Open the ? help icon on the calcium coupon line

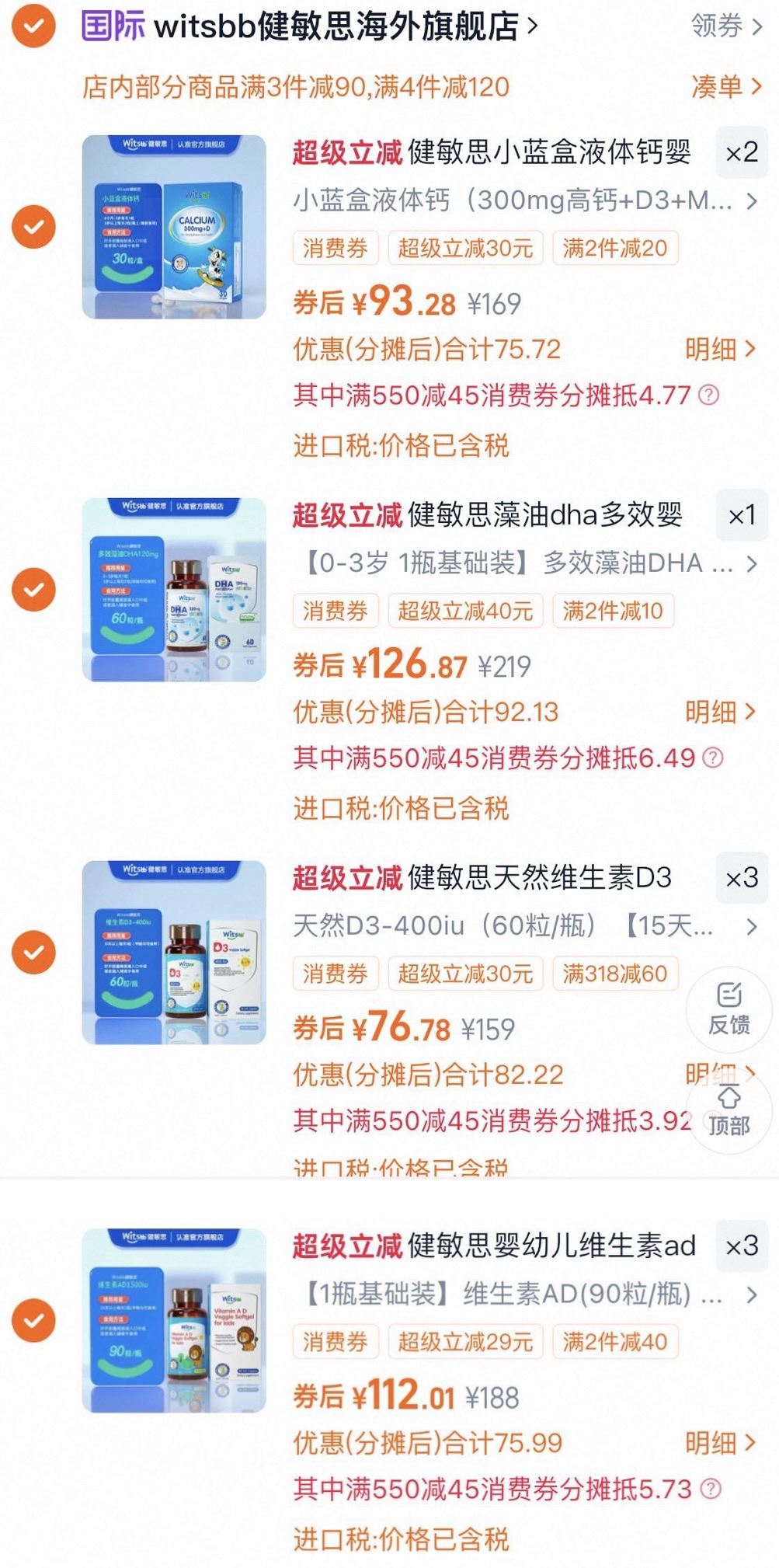711,396
